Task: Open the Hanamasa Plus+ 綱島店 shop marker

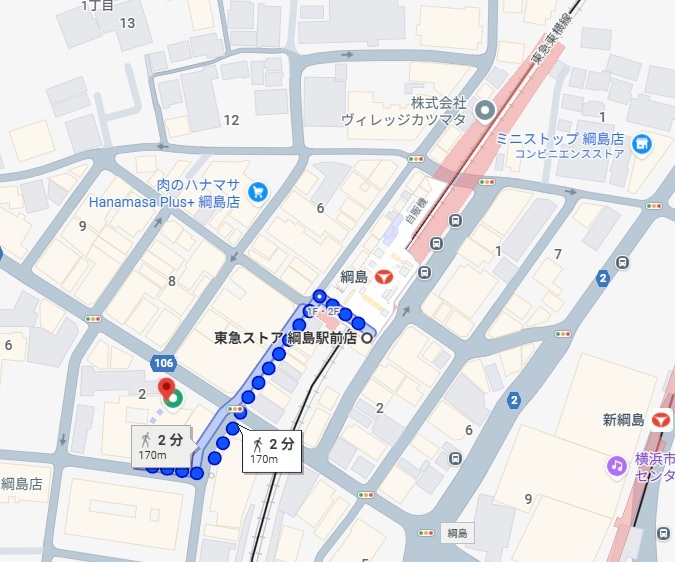Action: tap(258, 188)
